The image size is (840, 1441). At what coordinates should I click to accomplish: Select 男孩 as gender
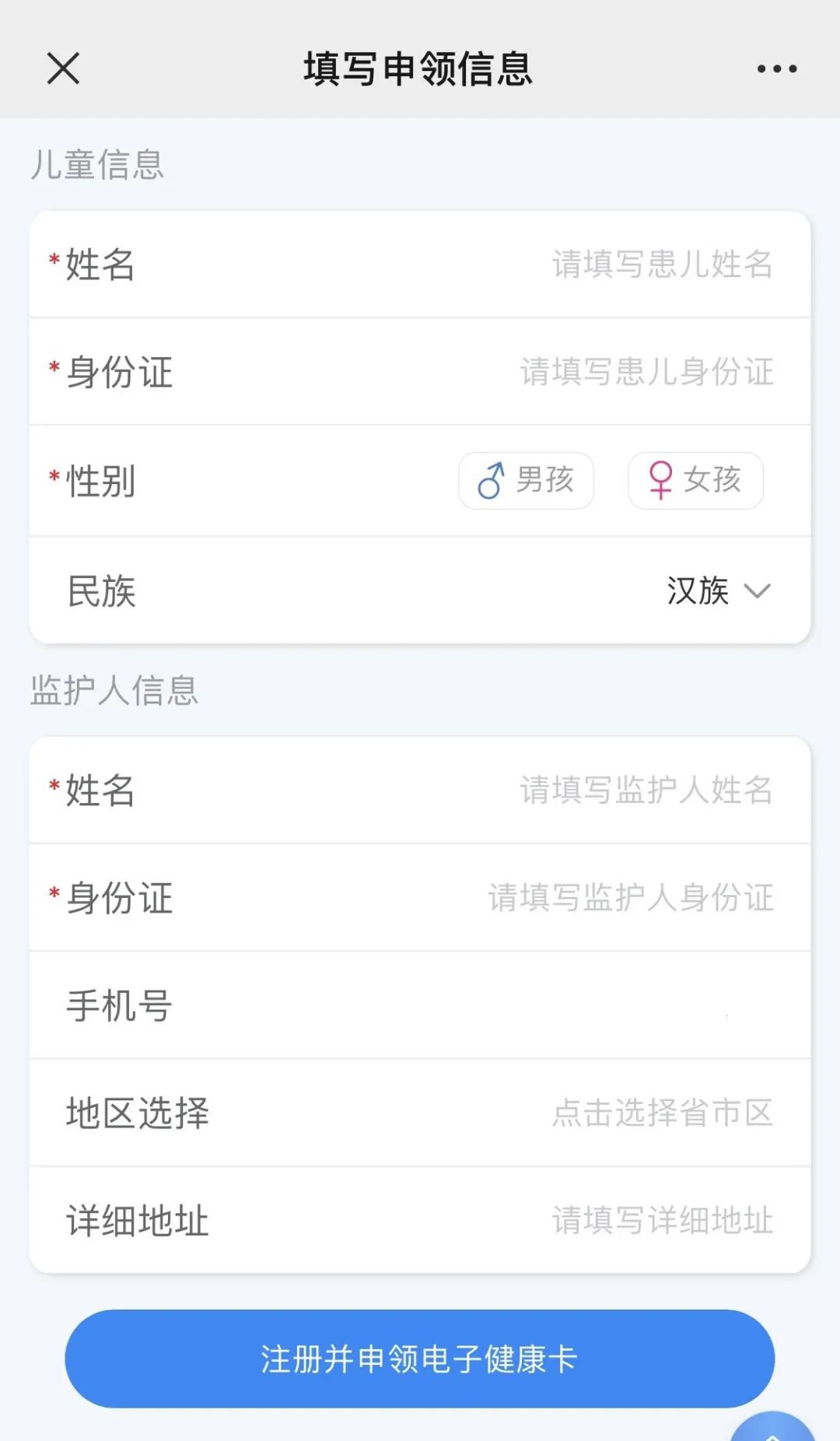527,480
